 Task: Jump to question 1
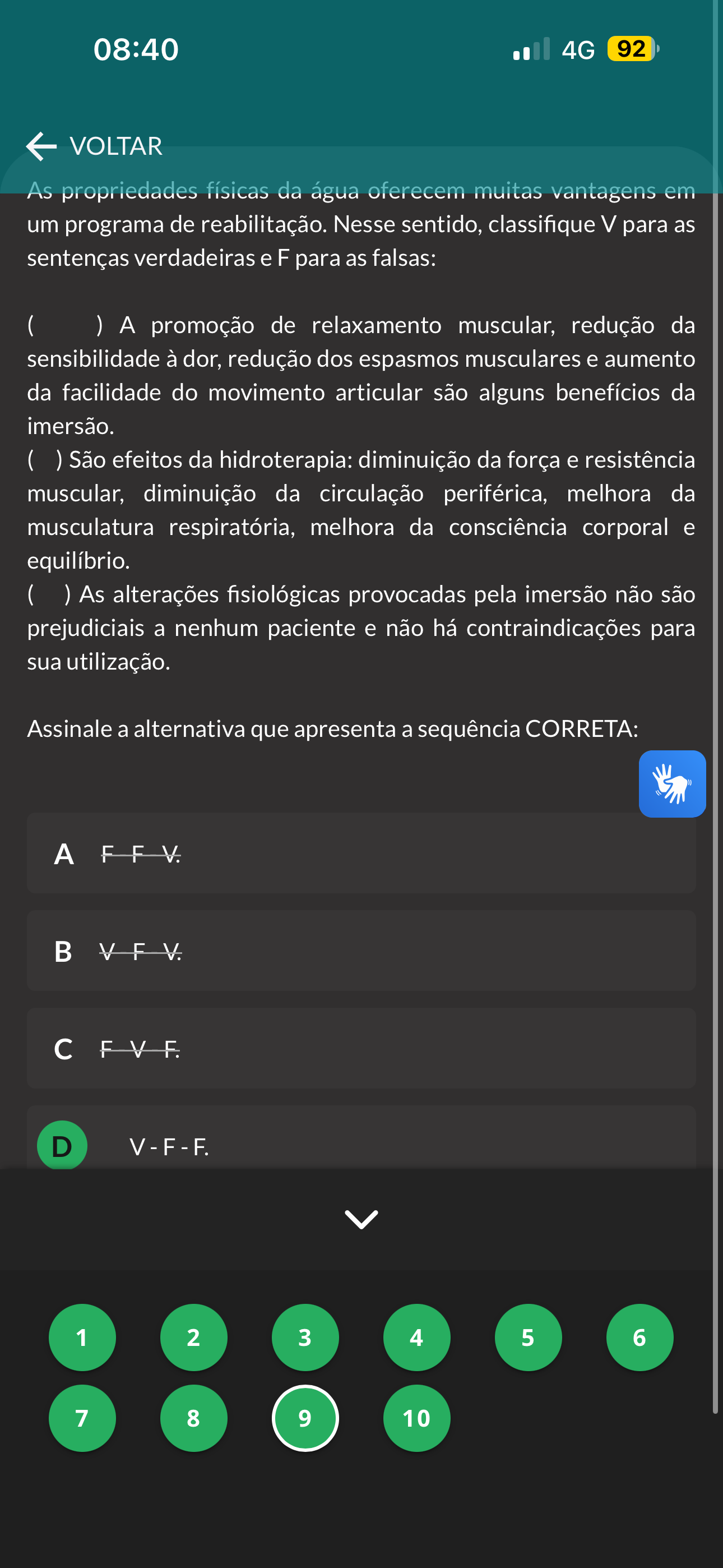(x=82, y=1338)
